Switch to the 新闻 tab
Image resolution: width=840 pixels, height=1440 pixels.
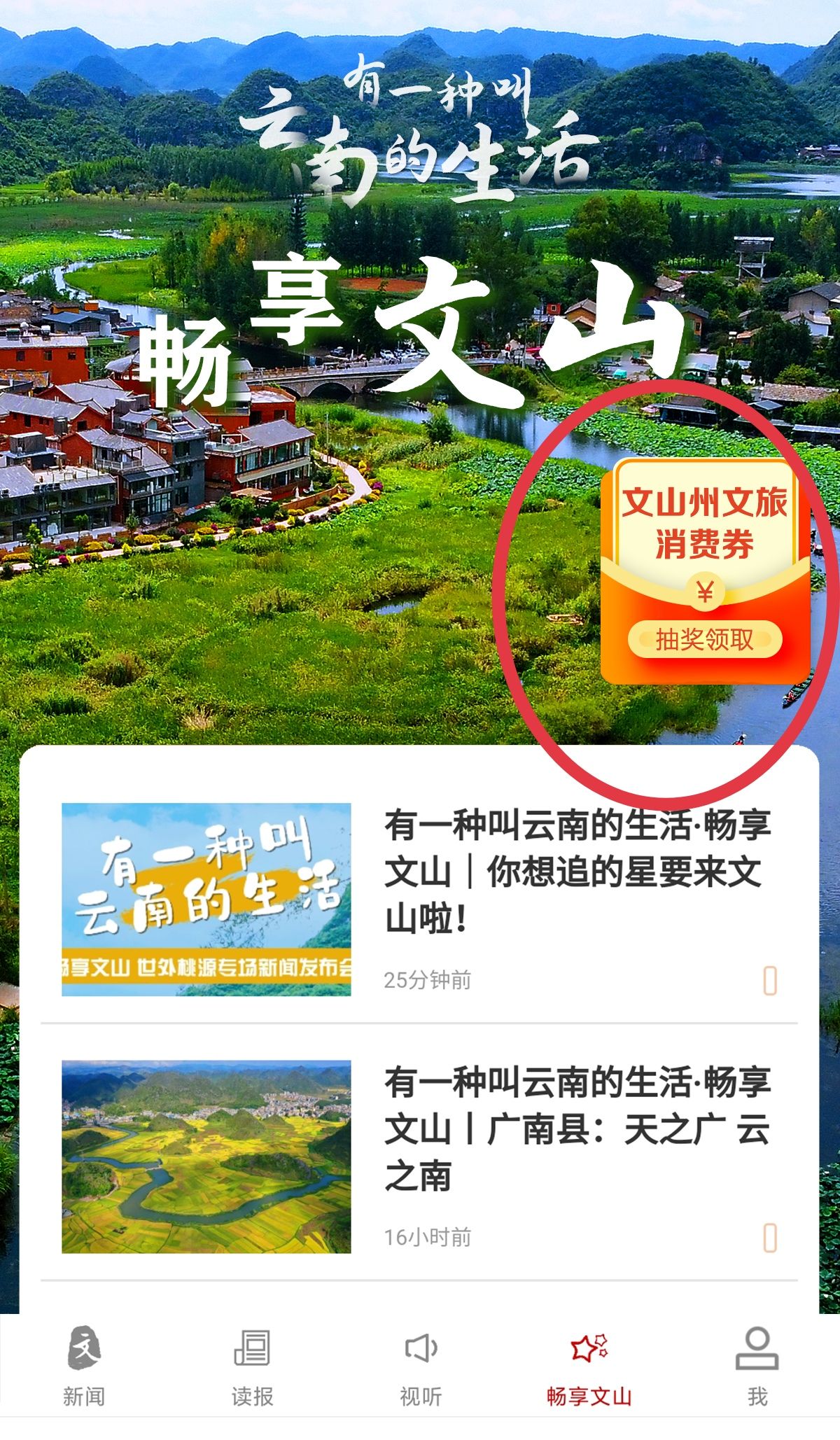tap(84, 1366)
